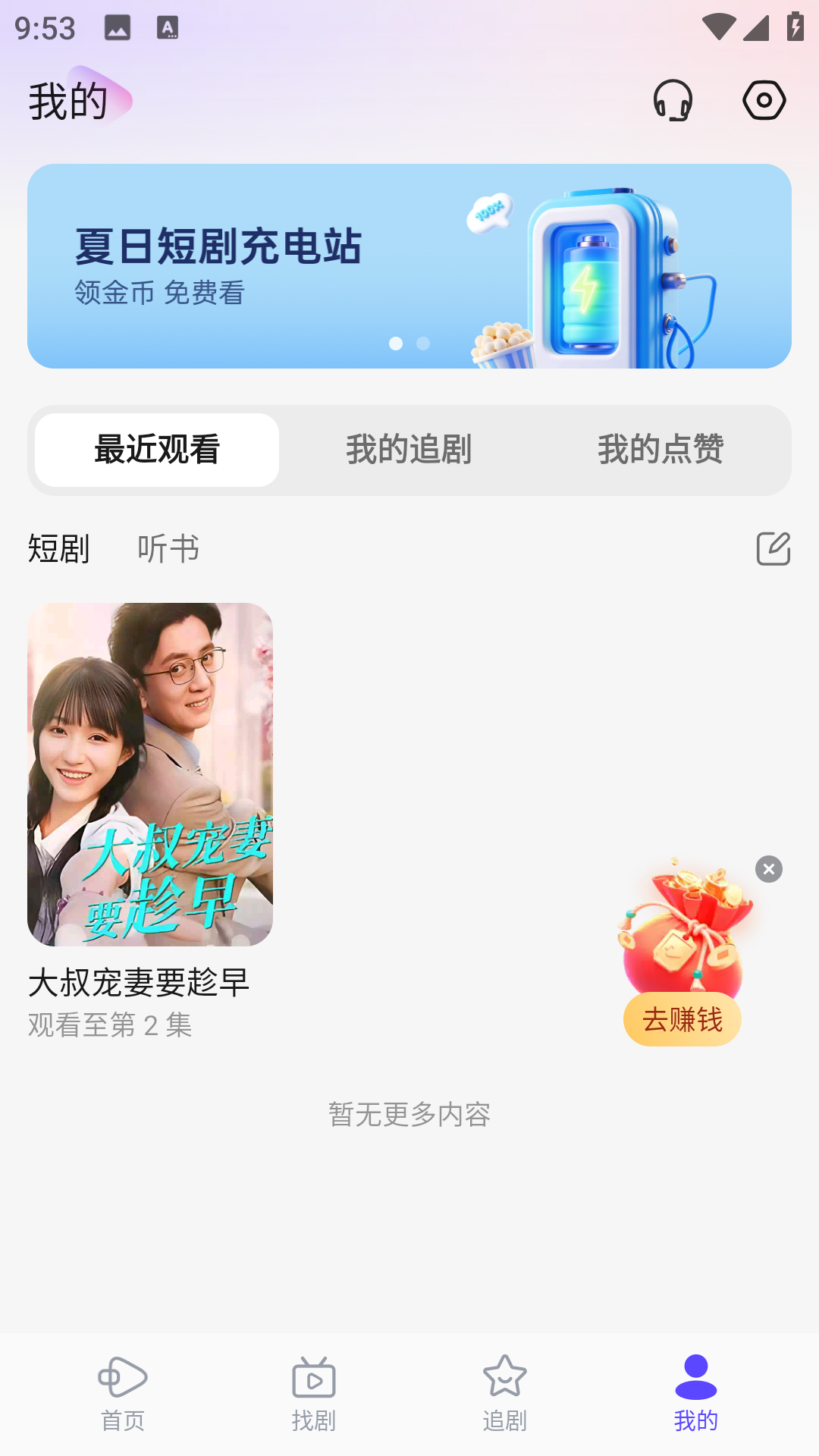The height and width of the screenshot is (1456, 819).
Task: Select the 短剧 category
Action: point(58,549)
